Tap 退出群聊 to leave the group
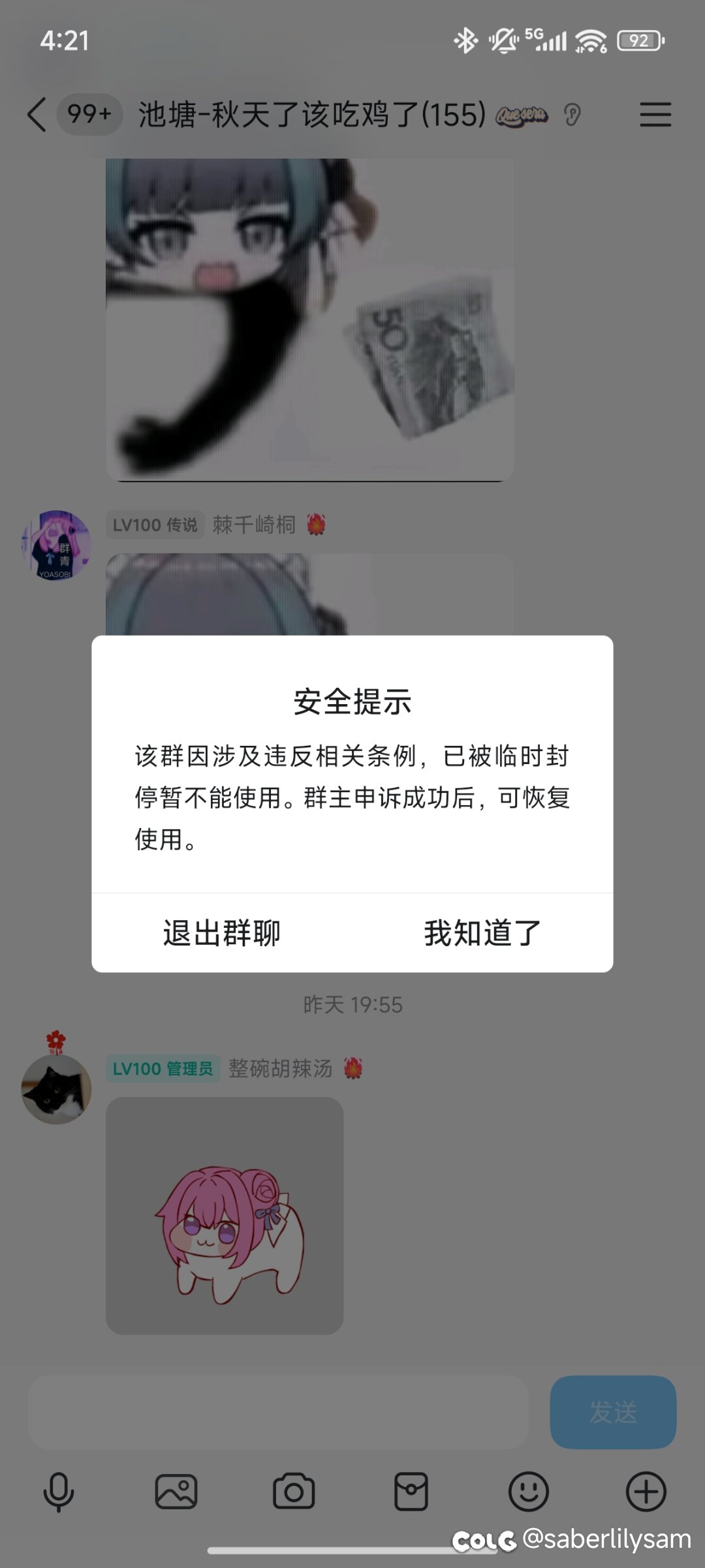Viewport: 705px width, 1568px height. [x=222, y=932]
